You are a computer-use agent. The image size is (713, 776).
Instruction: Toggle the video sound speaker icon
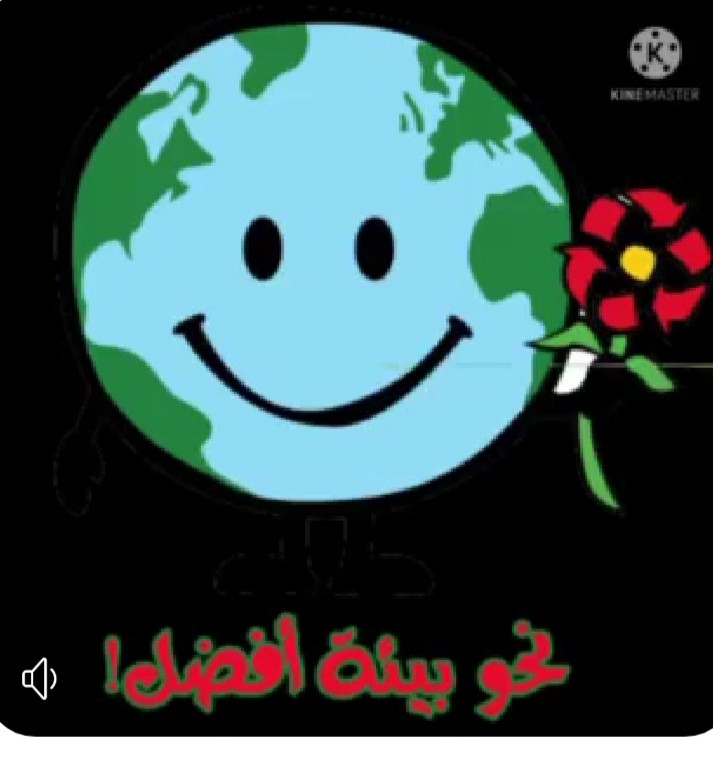pyautogui.click(x=40, y=681)
